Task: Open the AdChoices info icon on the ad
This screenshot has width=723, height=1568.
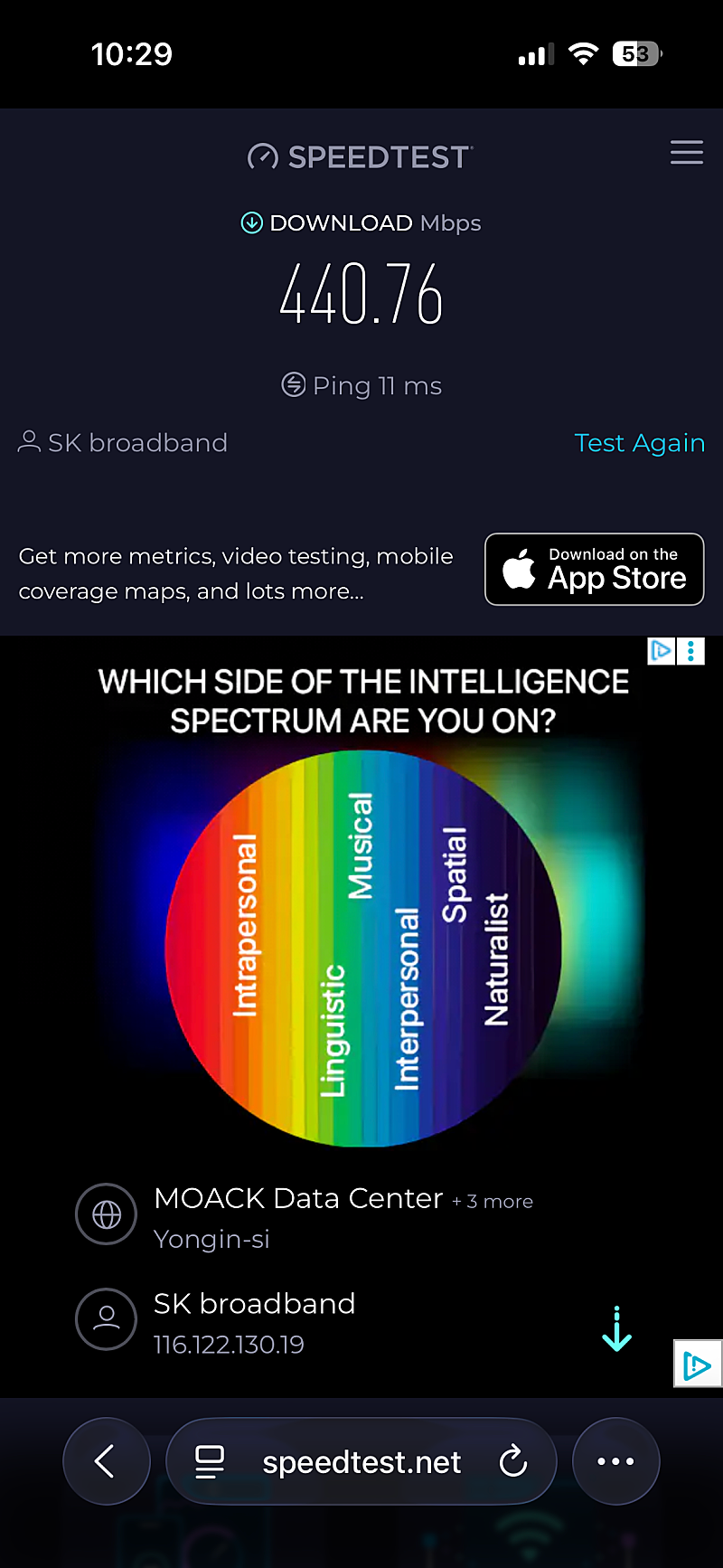Action: [x=662, y=651]
